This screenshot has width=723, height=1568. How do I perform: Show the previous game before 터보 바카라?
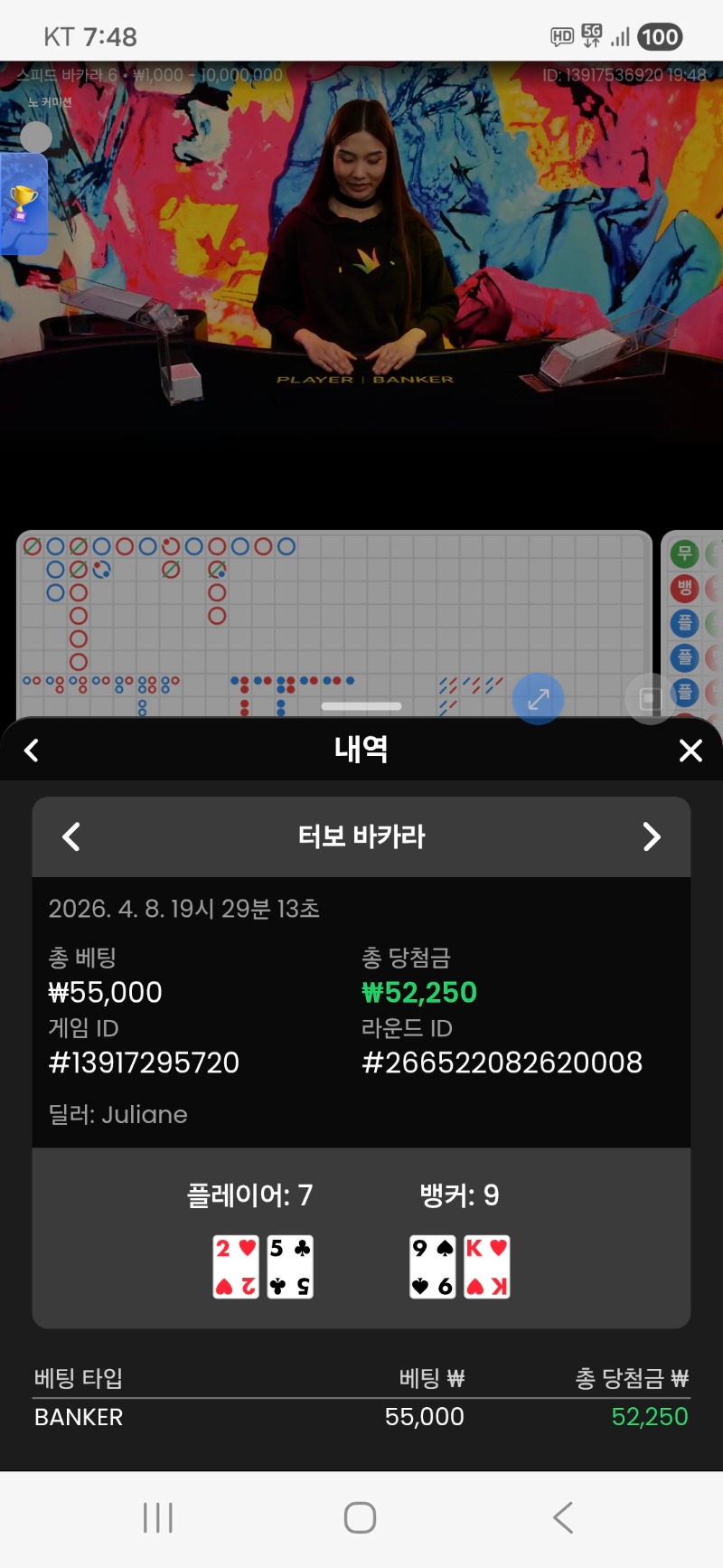[71, 836]
